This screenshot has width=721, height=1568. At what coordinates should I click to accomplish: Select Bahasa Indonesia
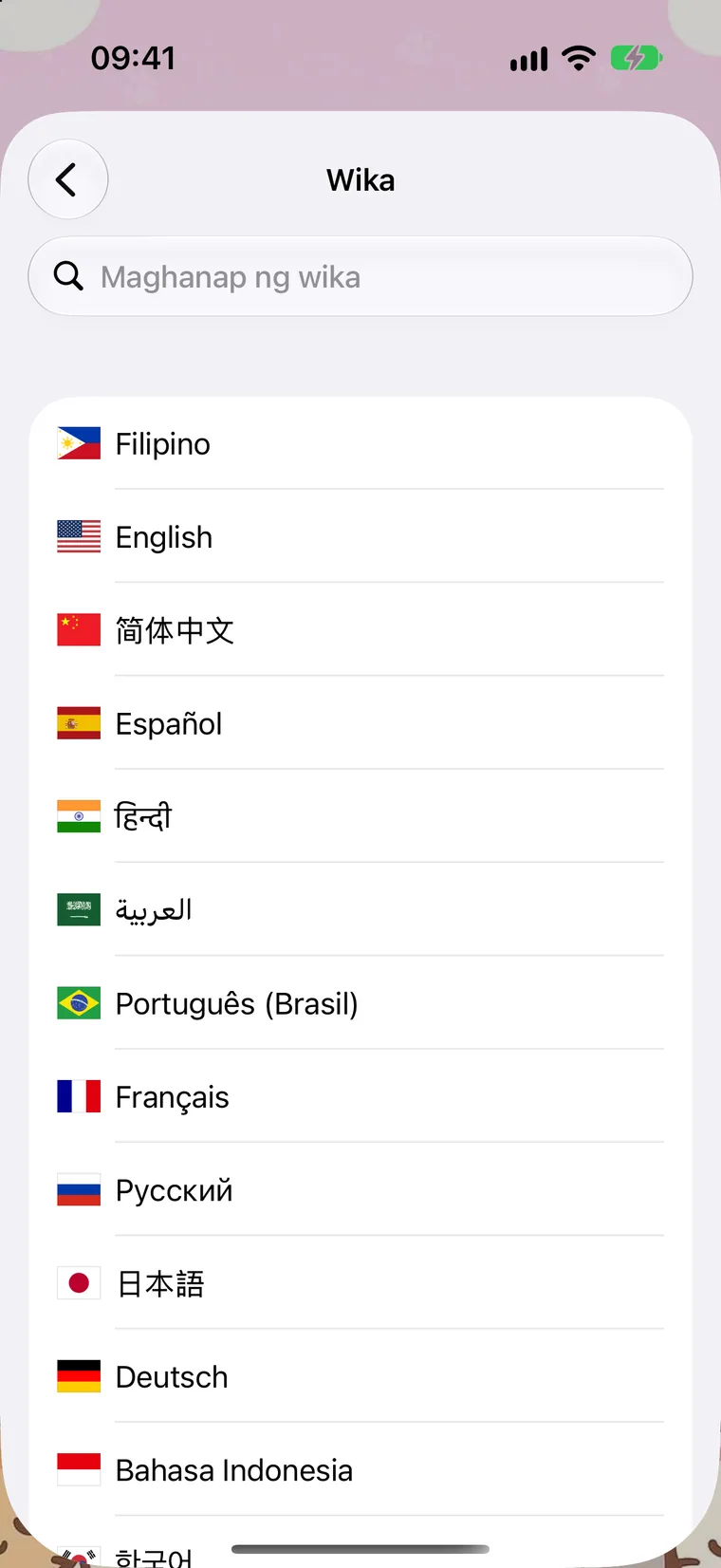360,1469
